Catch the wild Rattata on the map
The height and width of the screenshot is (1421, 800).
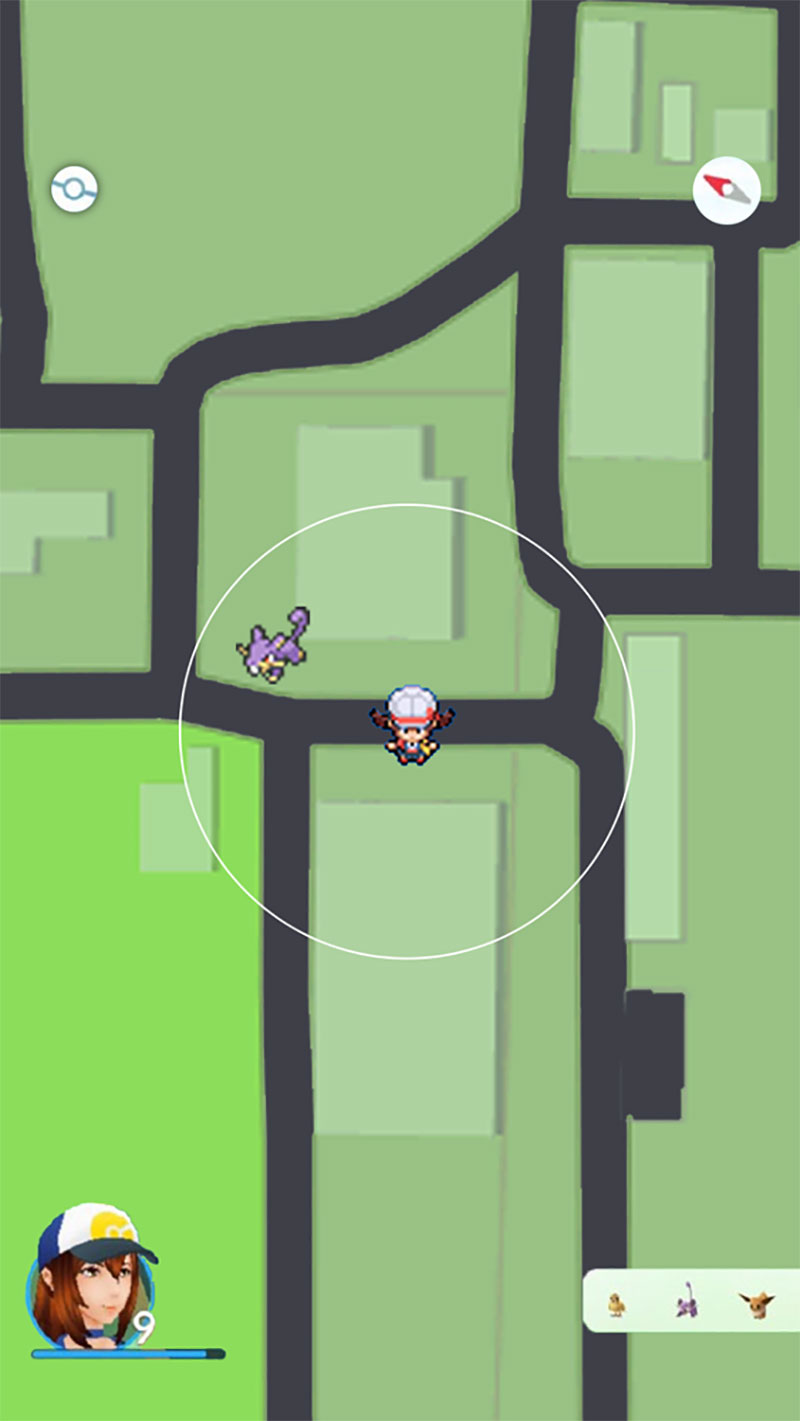pos(273,645)
